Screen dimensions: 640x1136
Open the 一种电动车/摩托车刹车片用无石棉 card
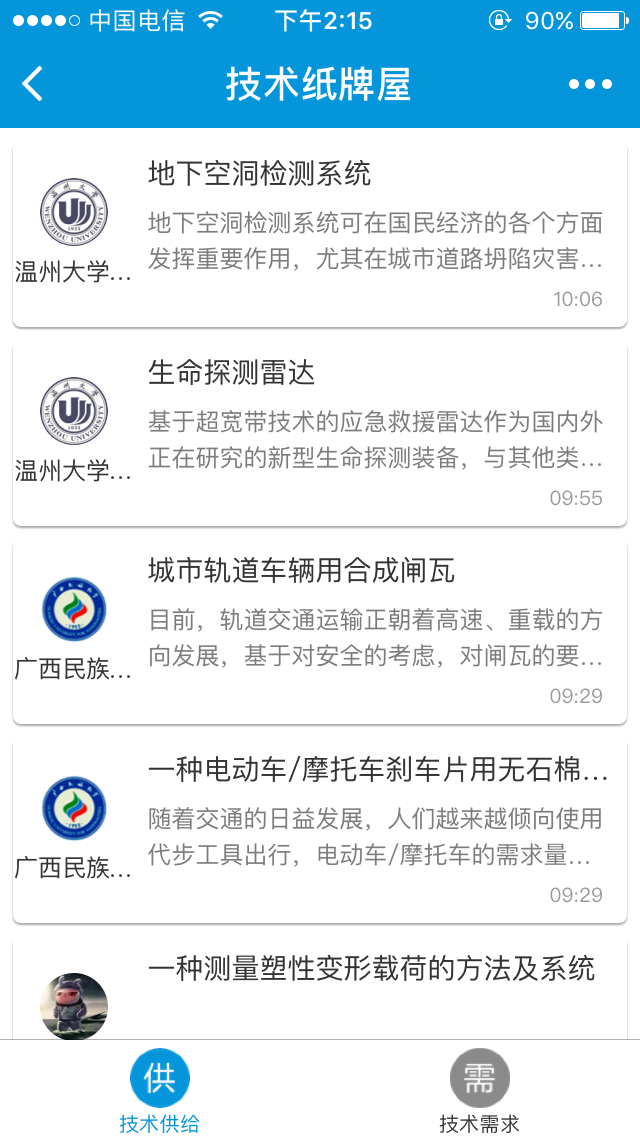click(320, 830)
